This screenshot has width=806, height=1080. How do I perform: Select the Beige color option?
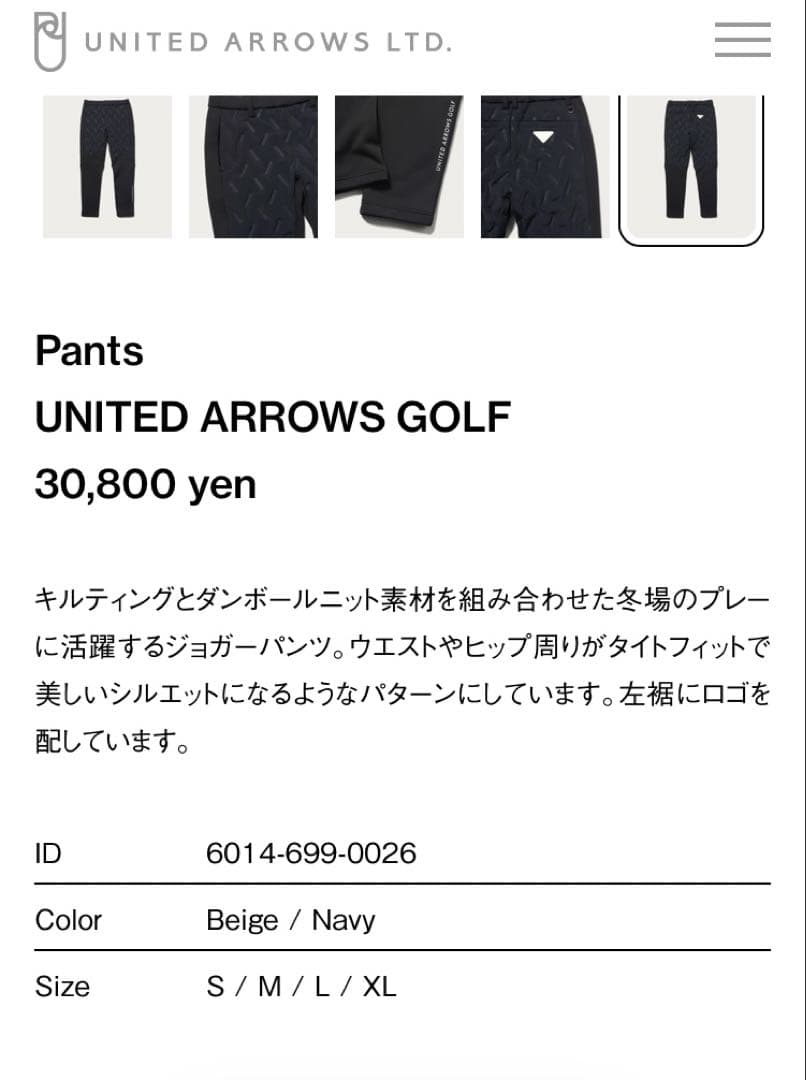[243, 920]
